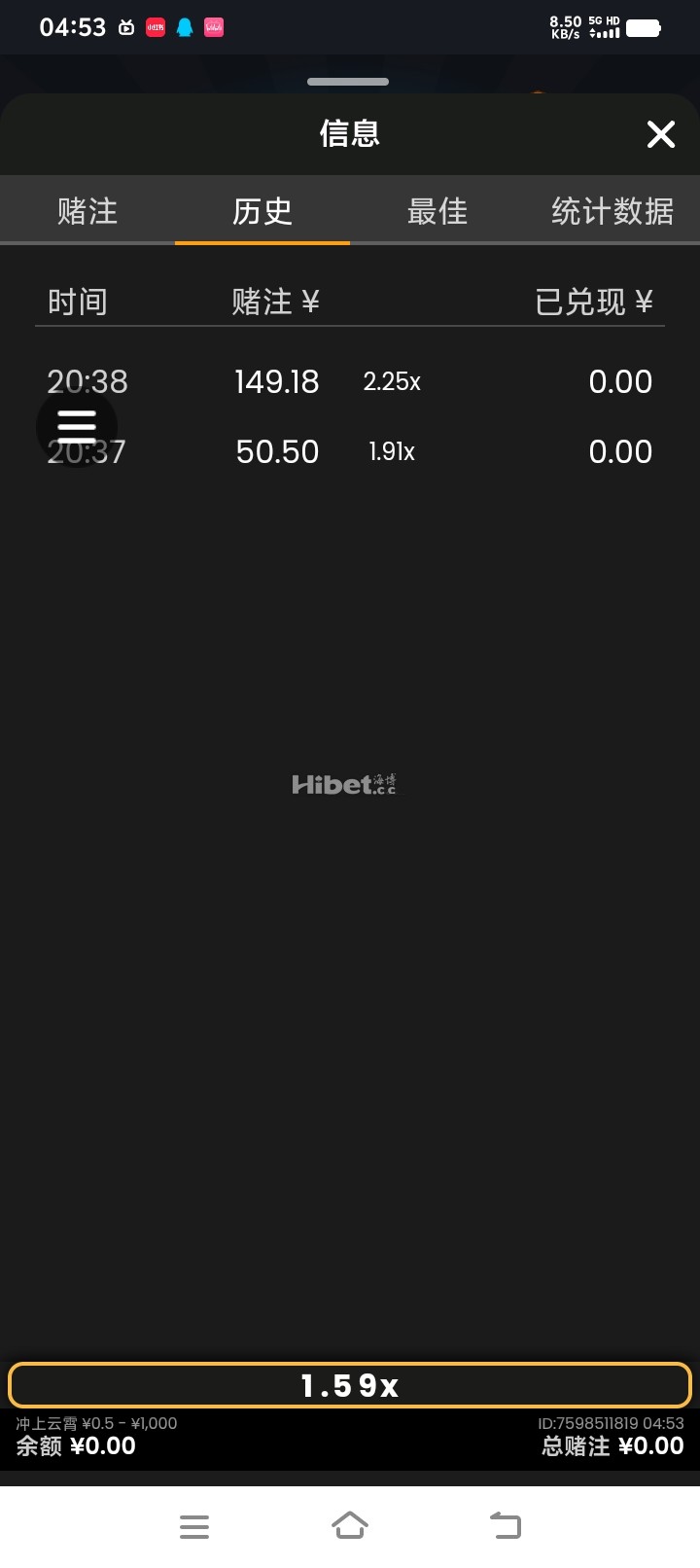Open the 20:38 bet history entry
Viewport: 700px width, 1568px height.
[x=350, y=381]
